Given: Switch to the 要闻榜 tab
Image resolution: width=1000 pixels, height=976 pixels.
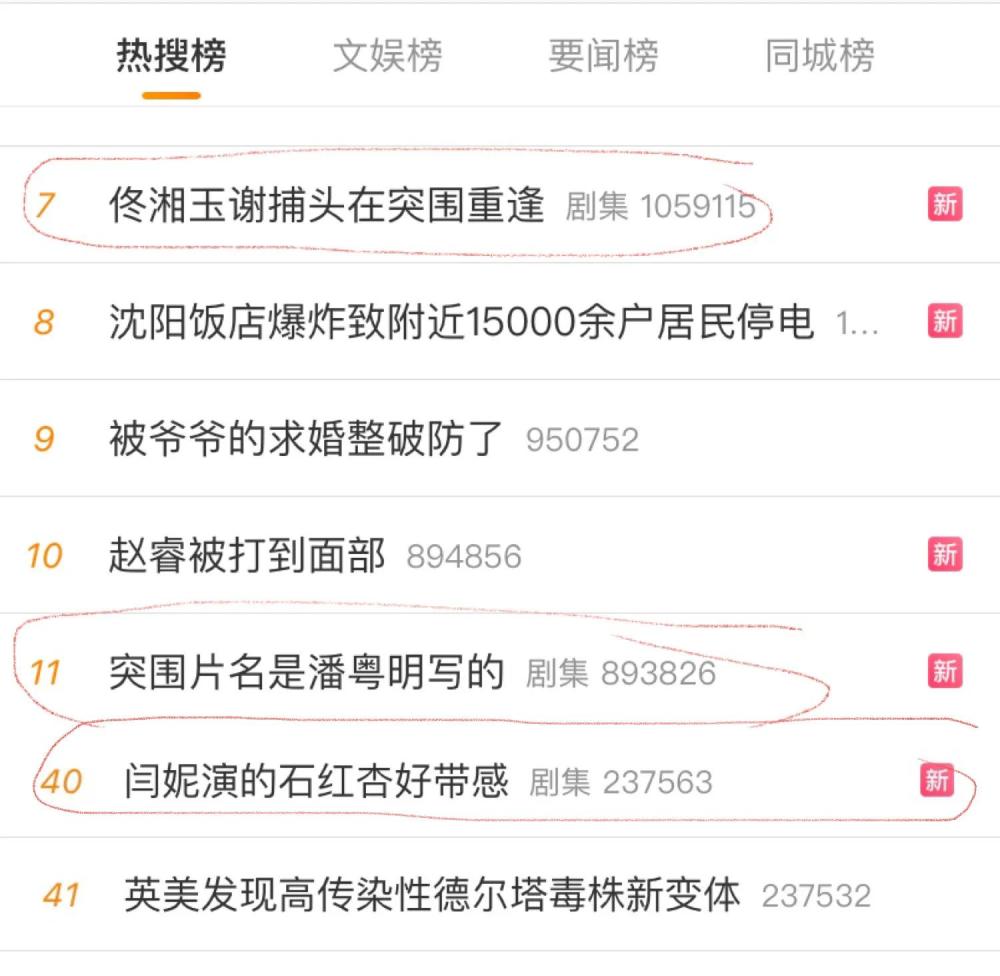Looking at the screenshot, I should tap(603, 56).
